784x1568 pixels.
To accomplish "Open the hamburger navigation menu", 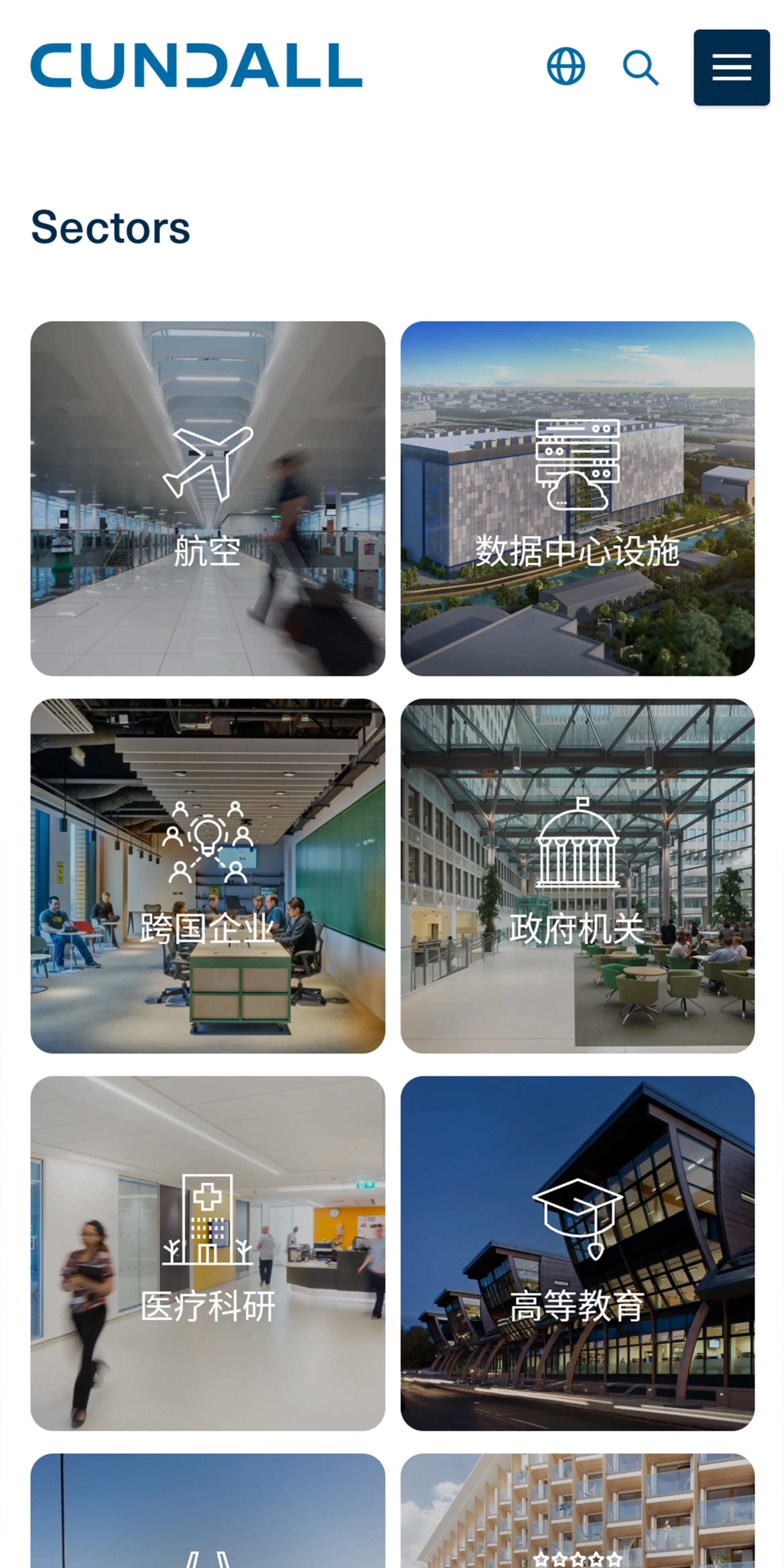I will pyautogui.click(x=732, y=67).
